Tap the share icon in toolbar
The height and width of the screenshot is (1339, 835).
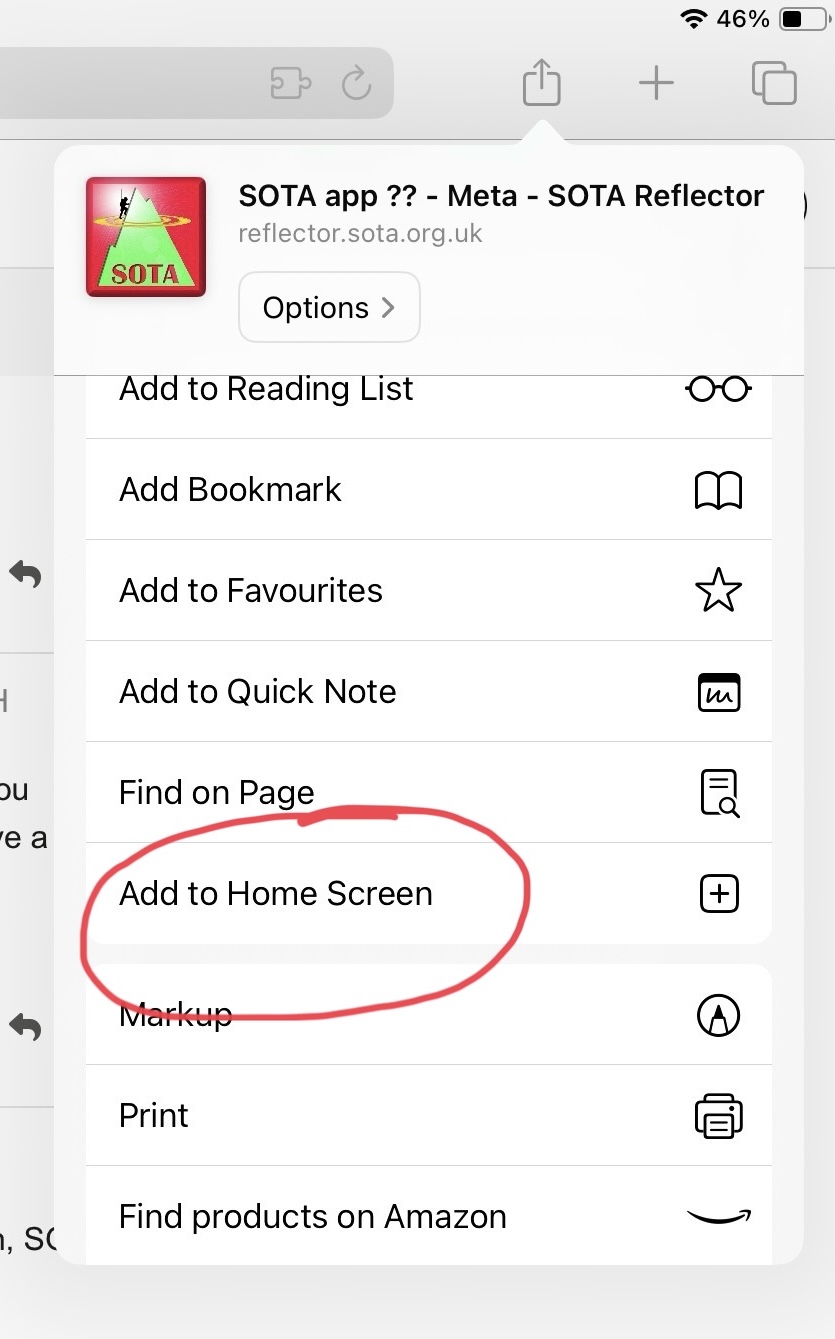pyautogui.click(x=541, y=82)
